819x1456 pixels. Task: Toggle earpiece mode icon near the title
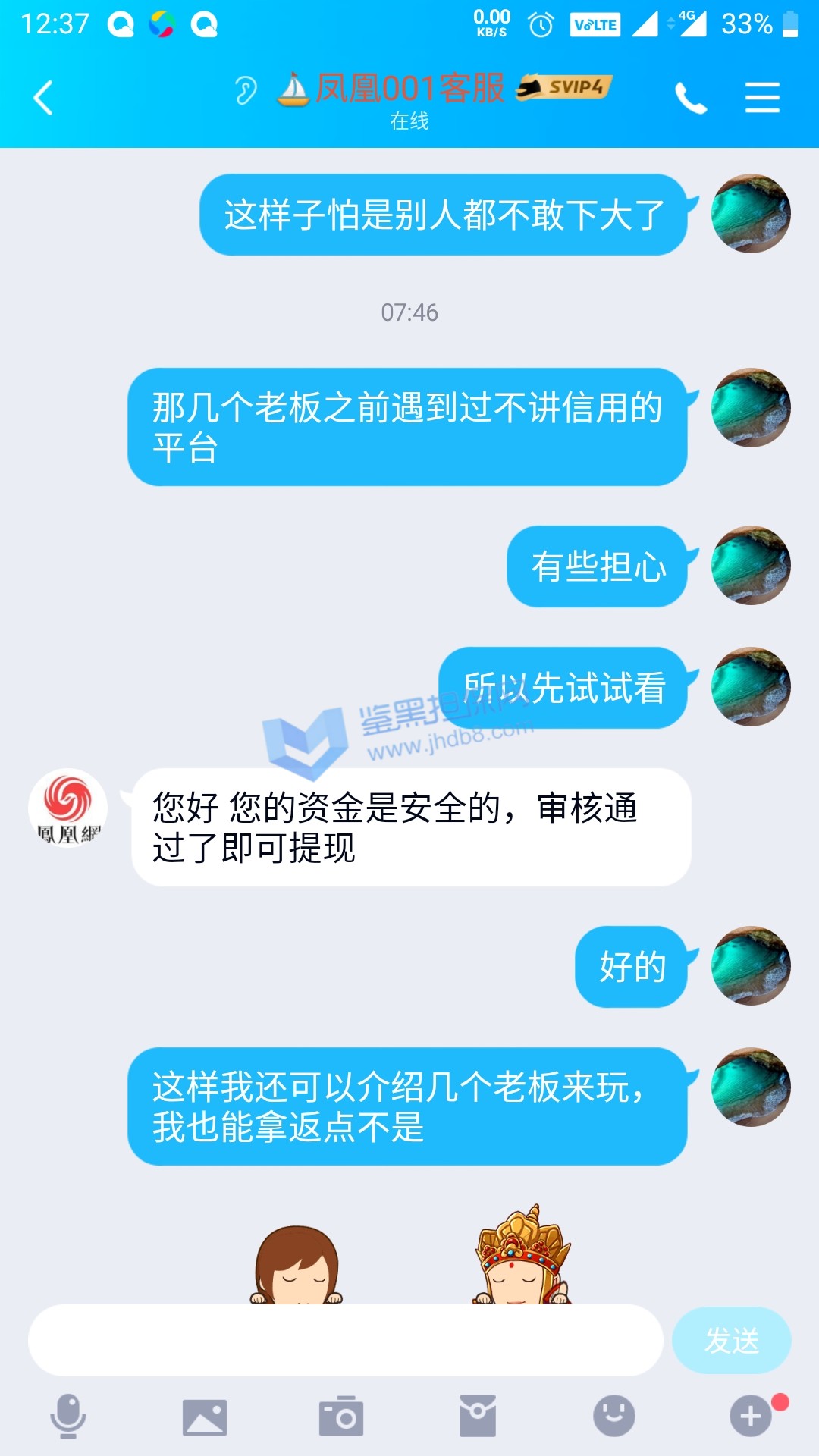[246, 91]
